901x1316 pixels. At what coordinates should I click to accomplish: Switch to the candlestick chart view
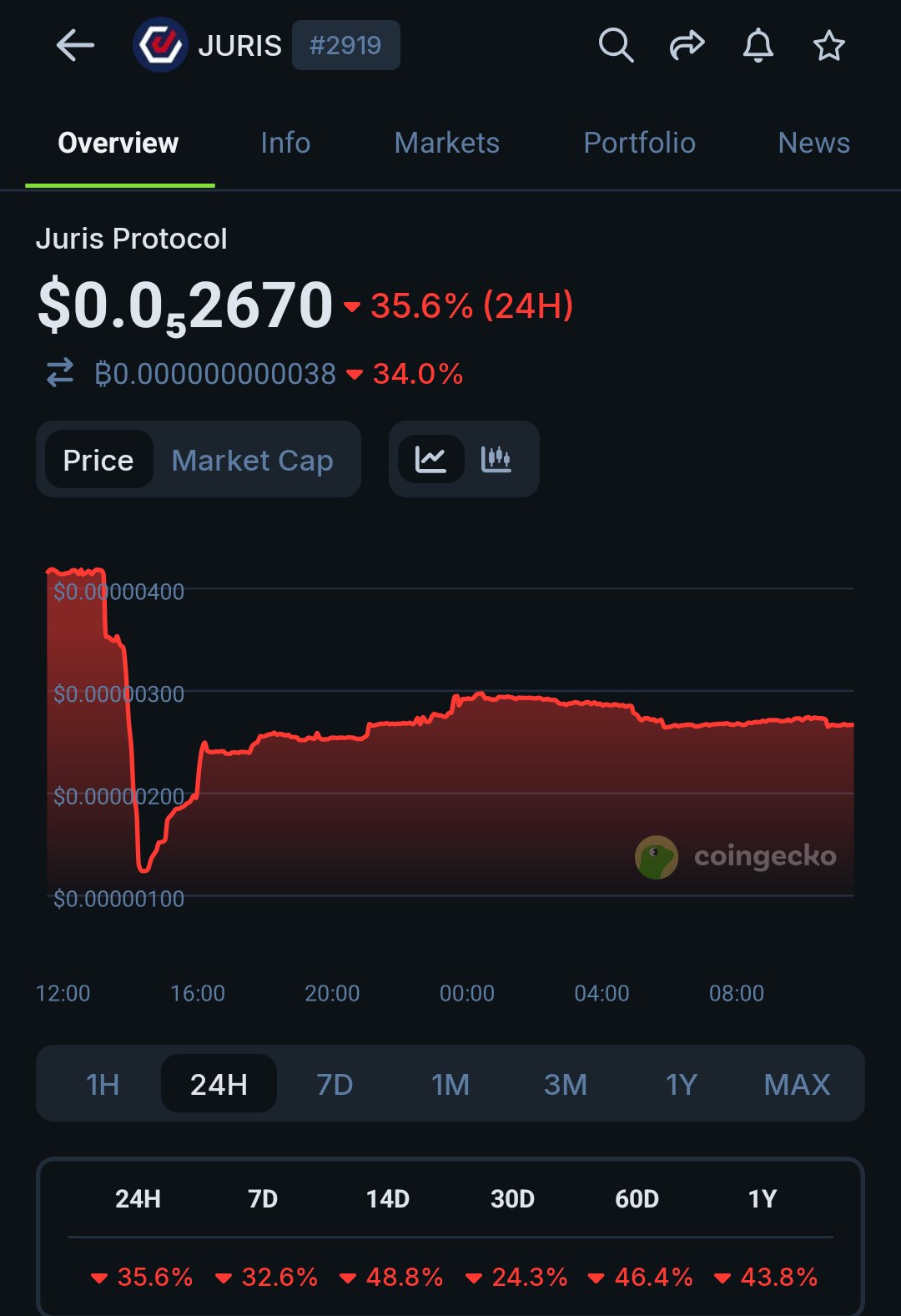(496, 459)
